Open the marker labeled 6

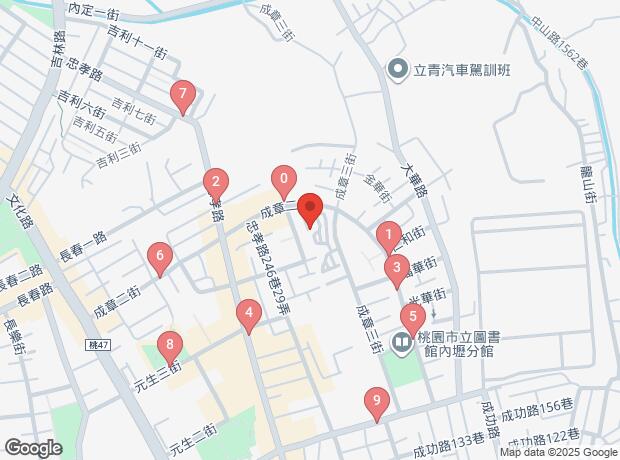tap(159, 258)
